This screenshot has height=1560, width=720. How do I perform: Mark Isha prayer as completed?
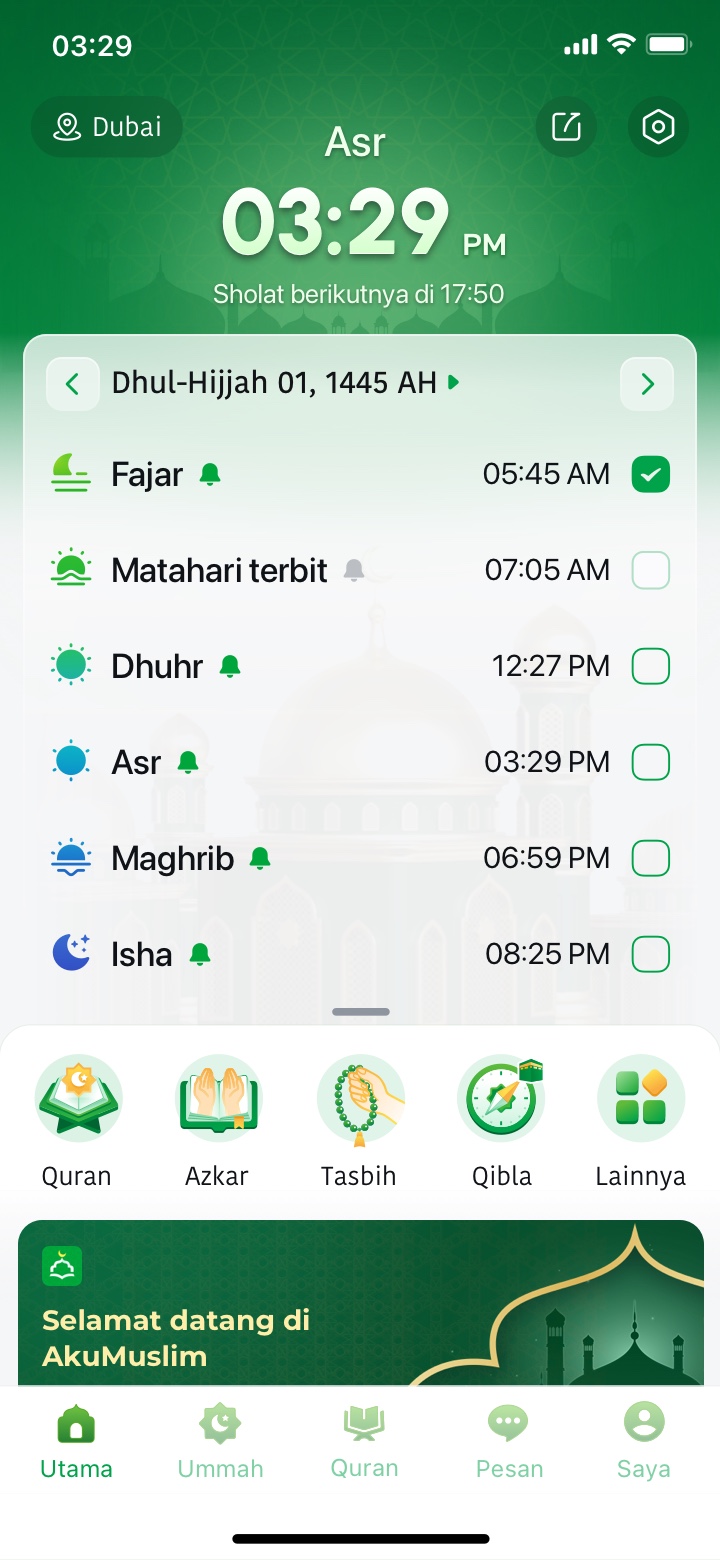tap(650, 954)
